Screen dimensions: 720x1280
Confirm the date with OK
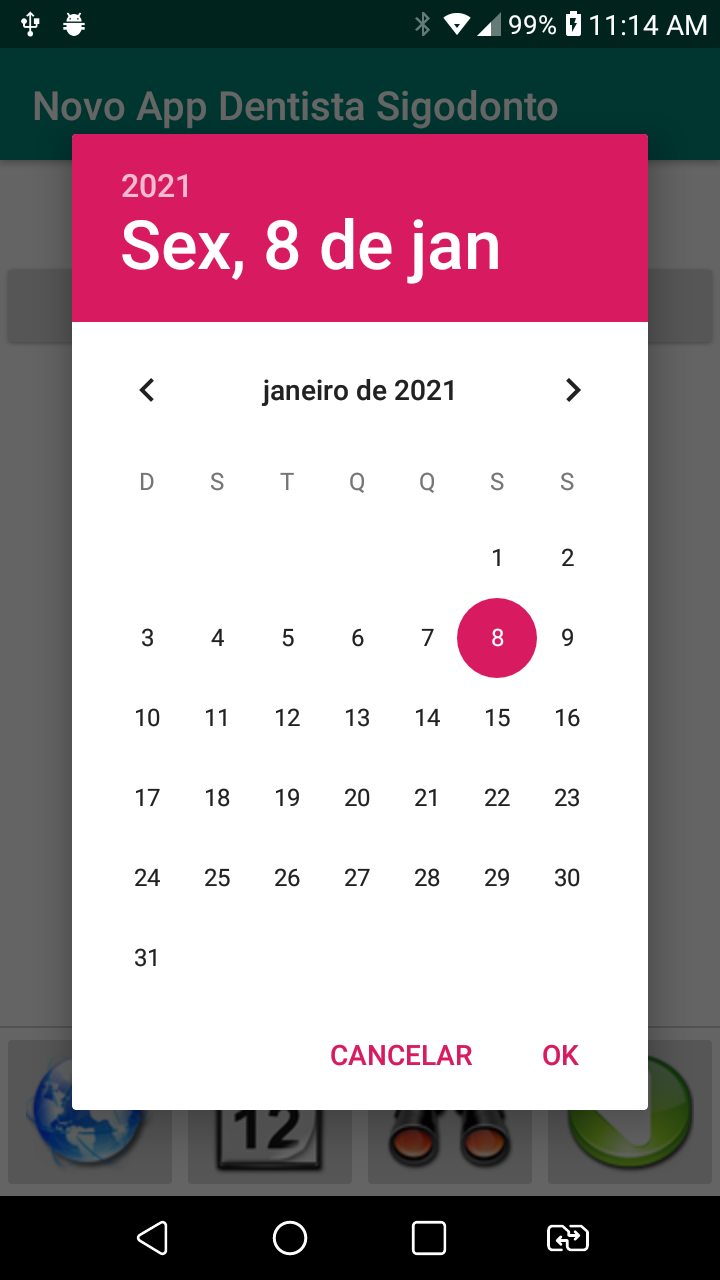(560, 1055)
